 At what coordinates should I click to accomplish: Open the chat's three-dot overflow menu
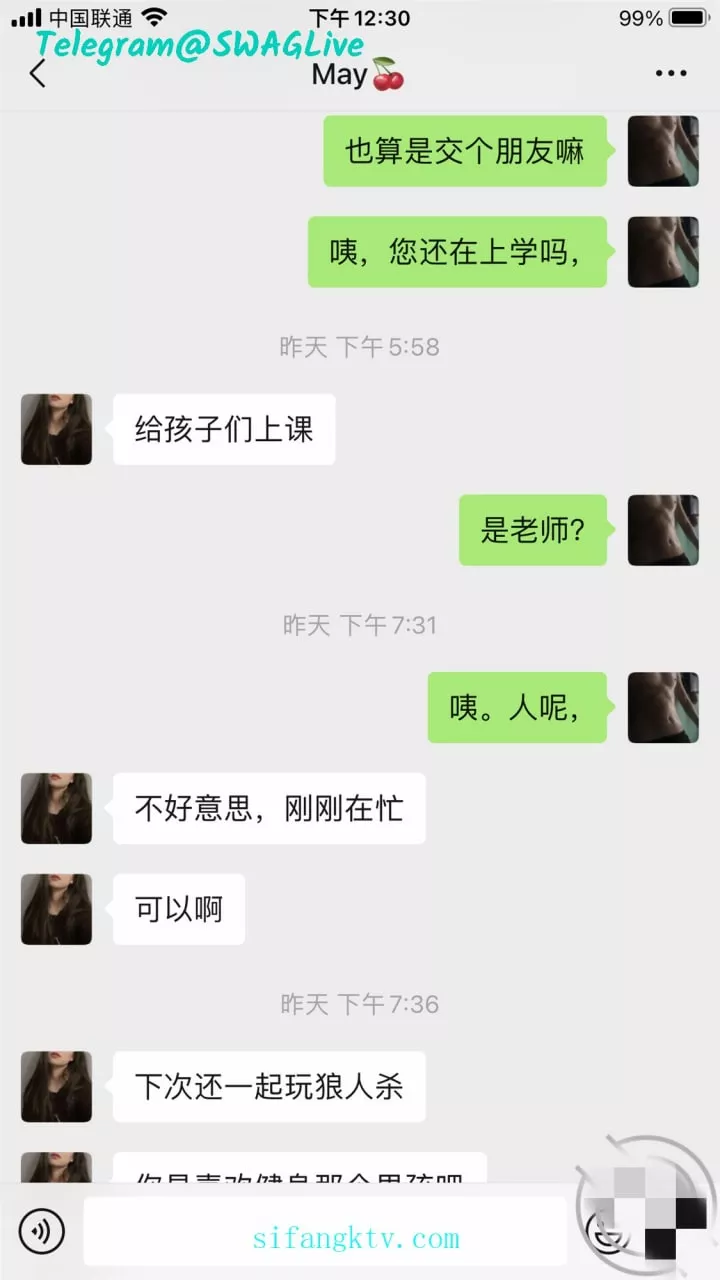[671, 74]
